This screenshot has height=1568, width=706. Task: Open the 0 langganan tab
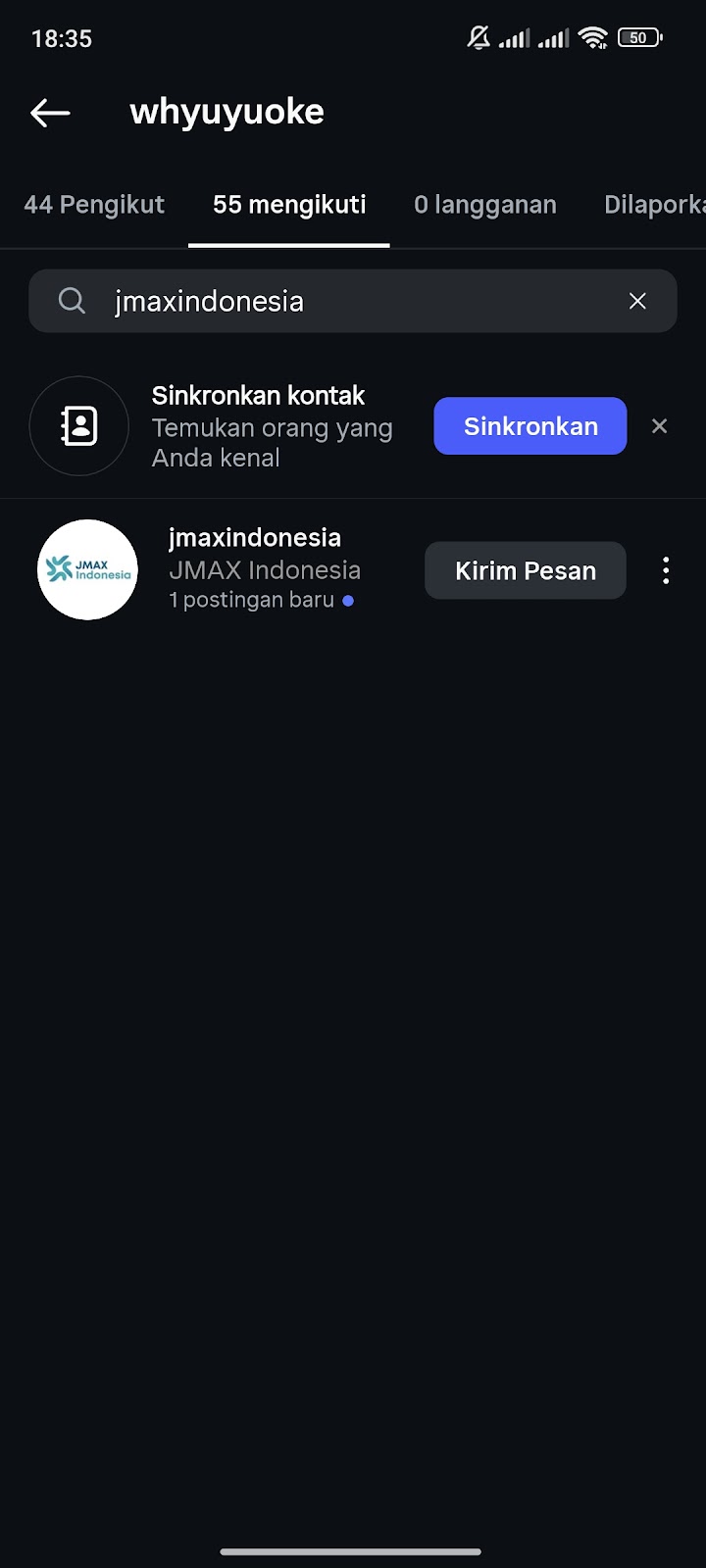(485, 205)
